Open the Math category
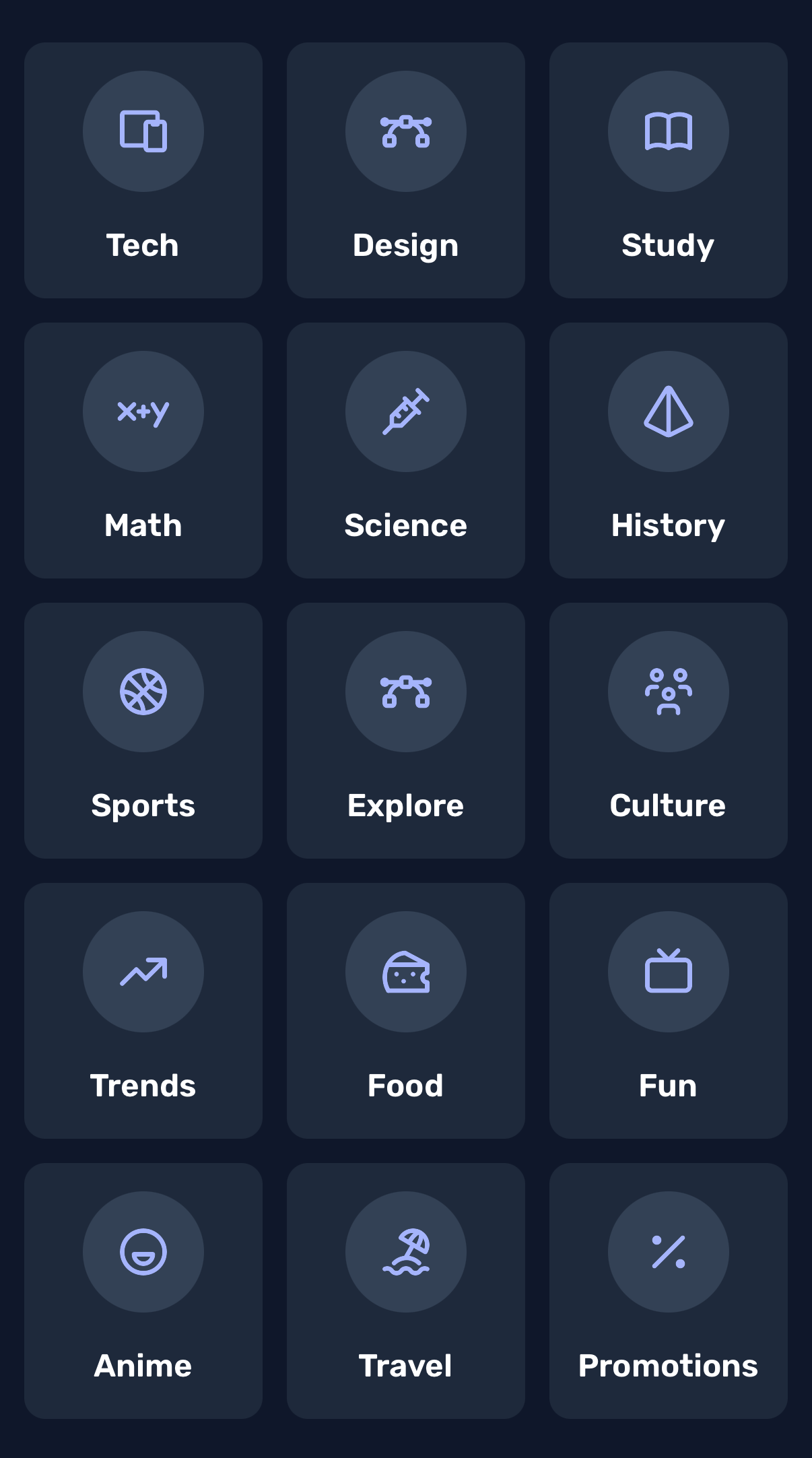Viewport: 812px width, 1458px height. click(x=143, y=451)
